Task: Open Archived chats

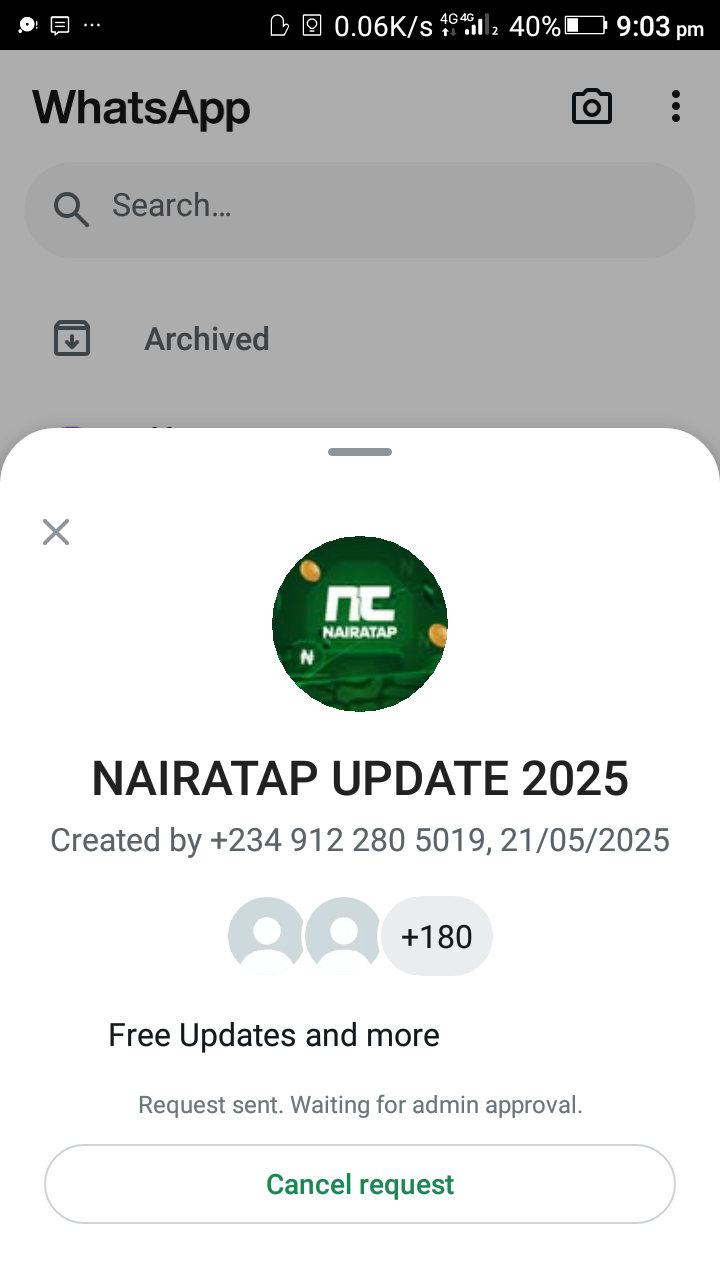Action: pyautogui.click(x=206, y=339)
